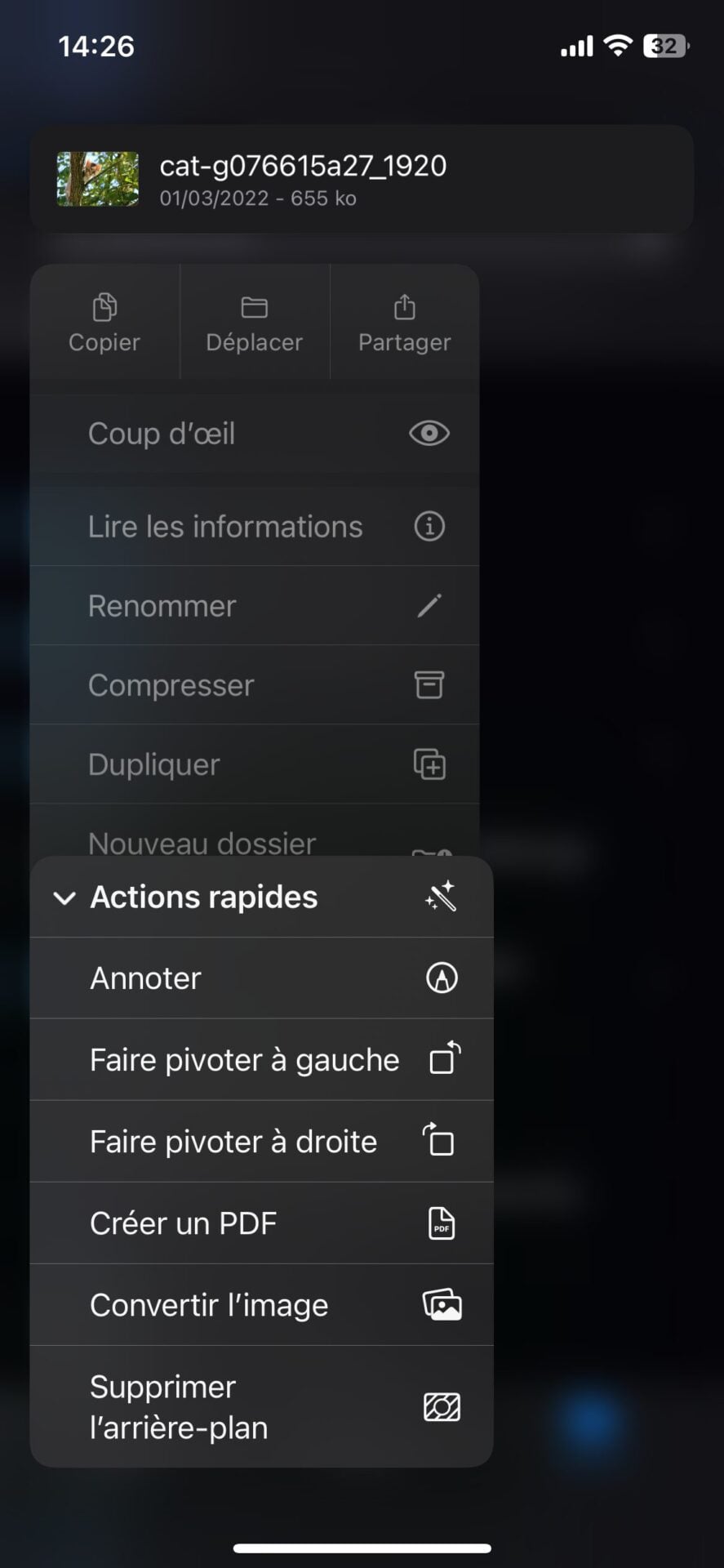Share the file via Partager

pyautogui.click(x=404, y=323)
